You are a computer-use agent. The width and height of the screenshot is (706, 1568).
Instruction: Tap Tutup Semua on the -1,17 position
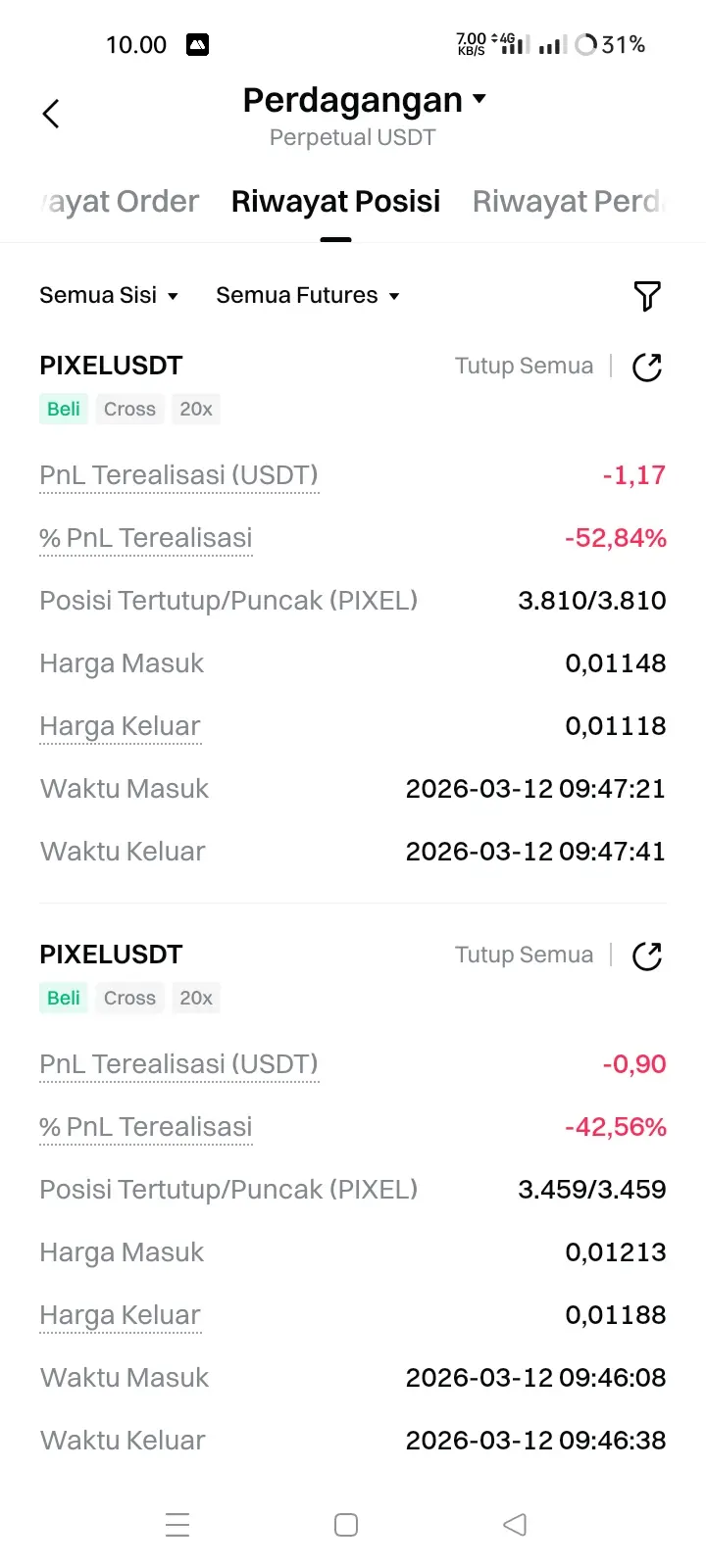(524, 367)
